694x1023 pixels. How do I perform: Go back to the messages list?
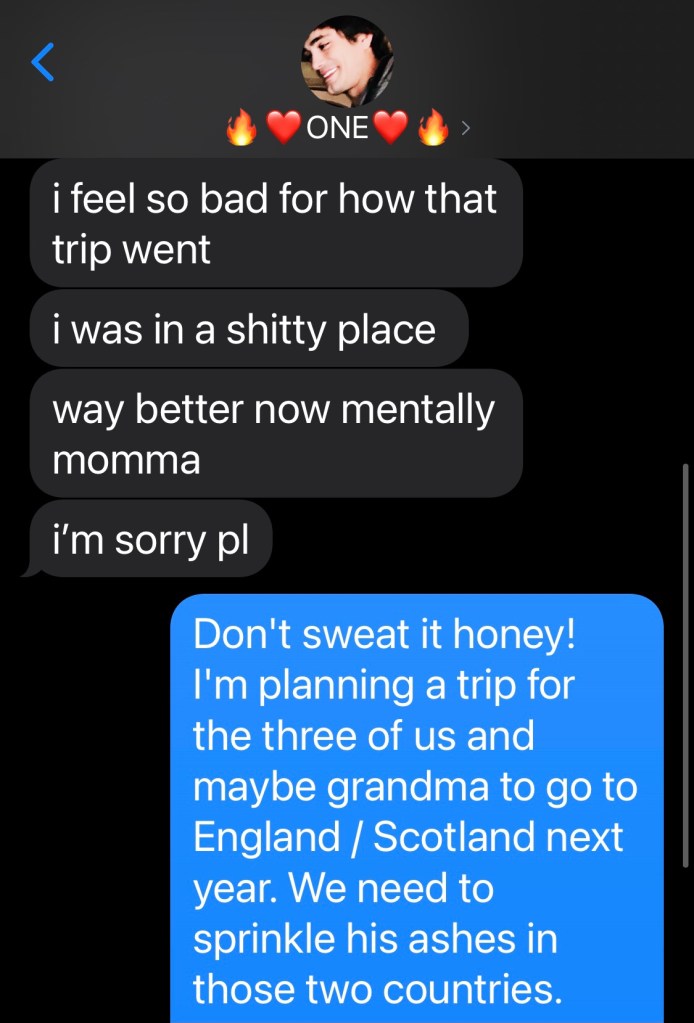coord(42,63)
